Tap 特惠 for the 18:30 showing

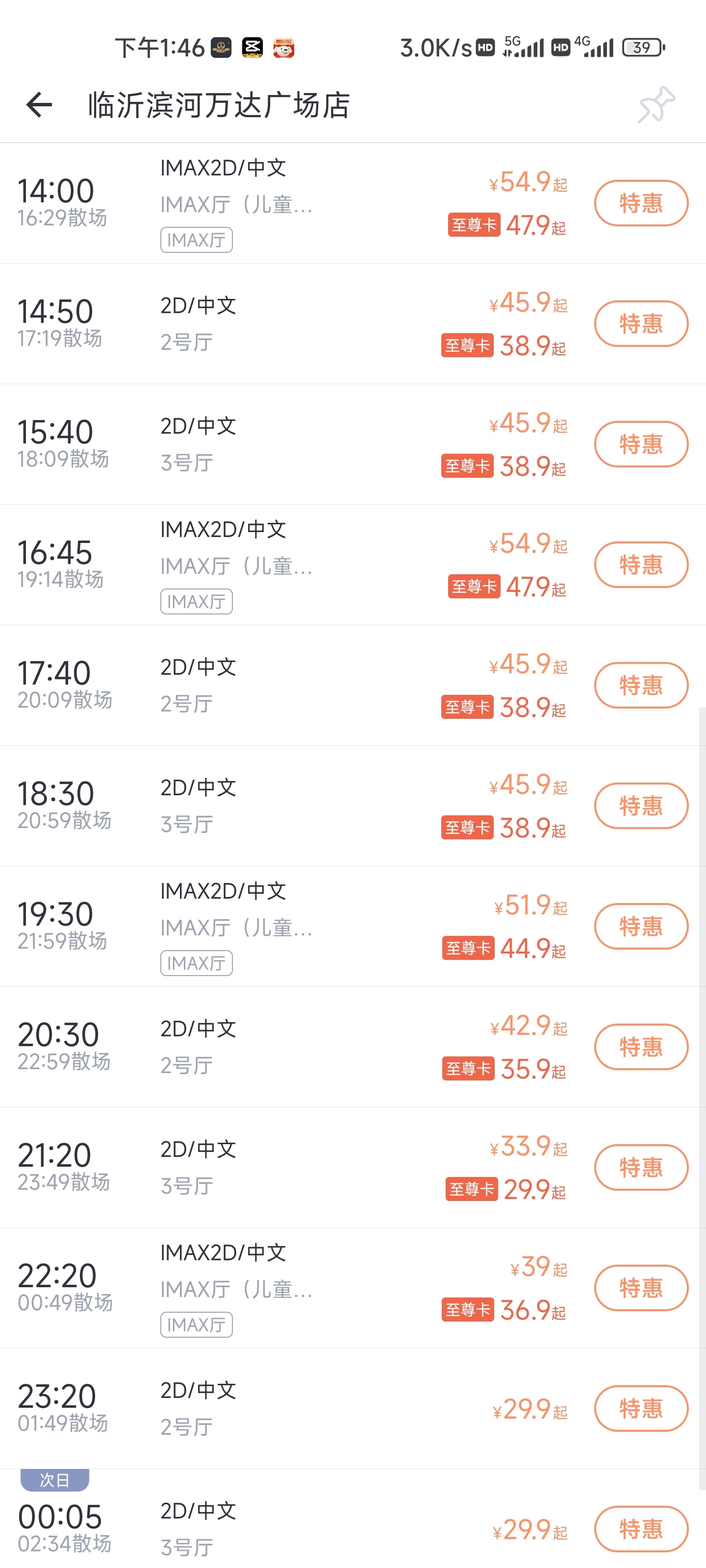(641, 805)
